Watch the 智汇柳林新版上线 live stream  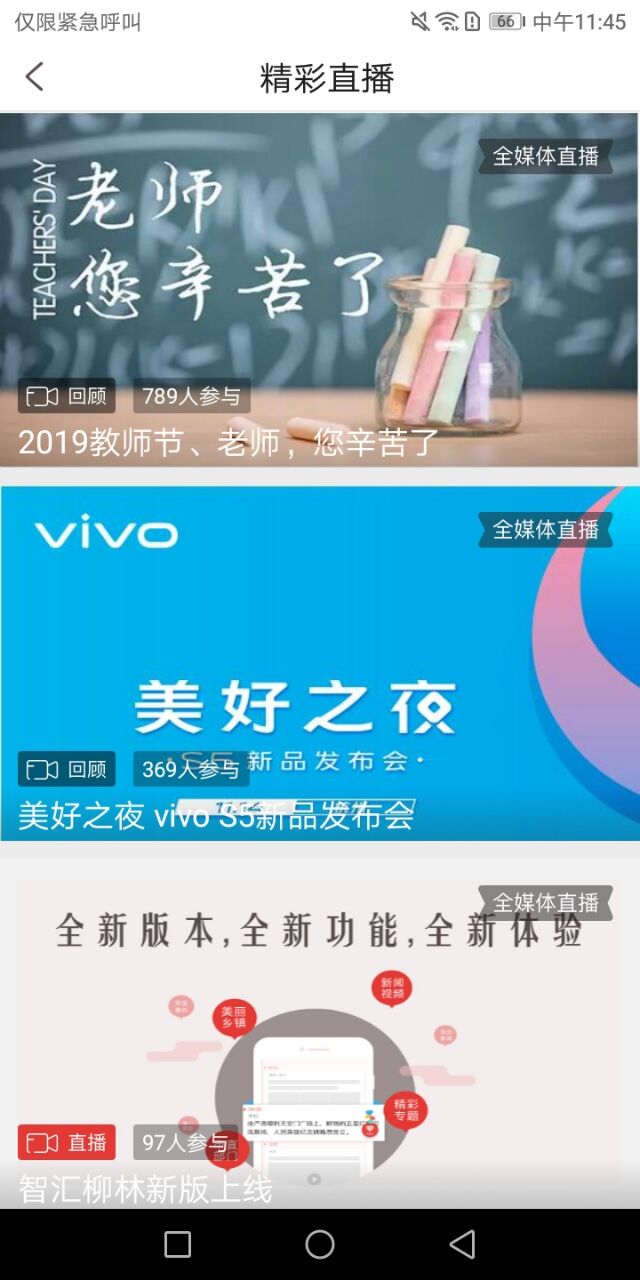point(319,1040)
